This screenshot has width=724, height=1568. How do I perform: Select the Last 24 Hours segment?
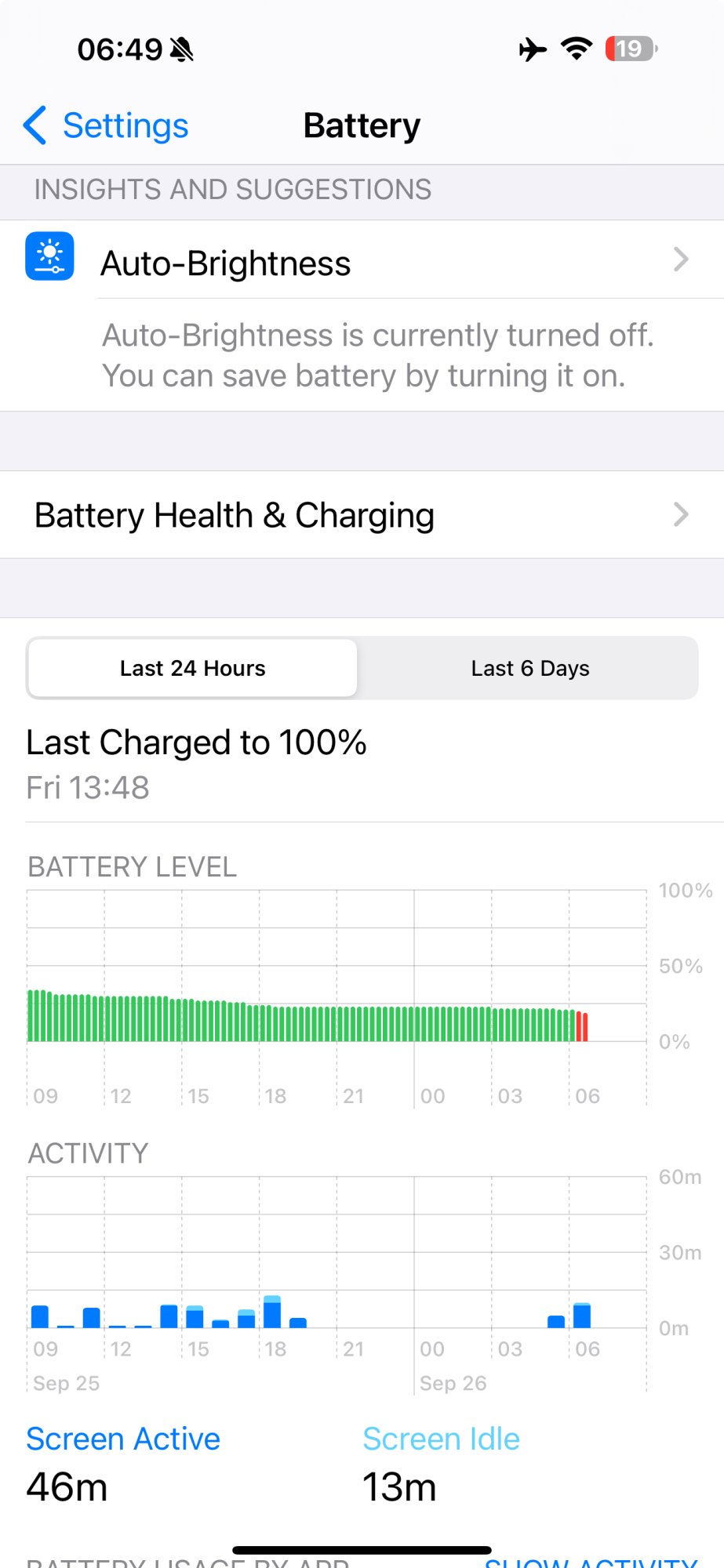[x=193, y=668]
